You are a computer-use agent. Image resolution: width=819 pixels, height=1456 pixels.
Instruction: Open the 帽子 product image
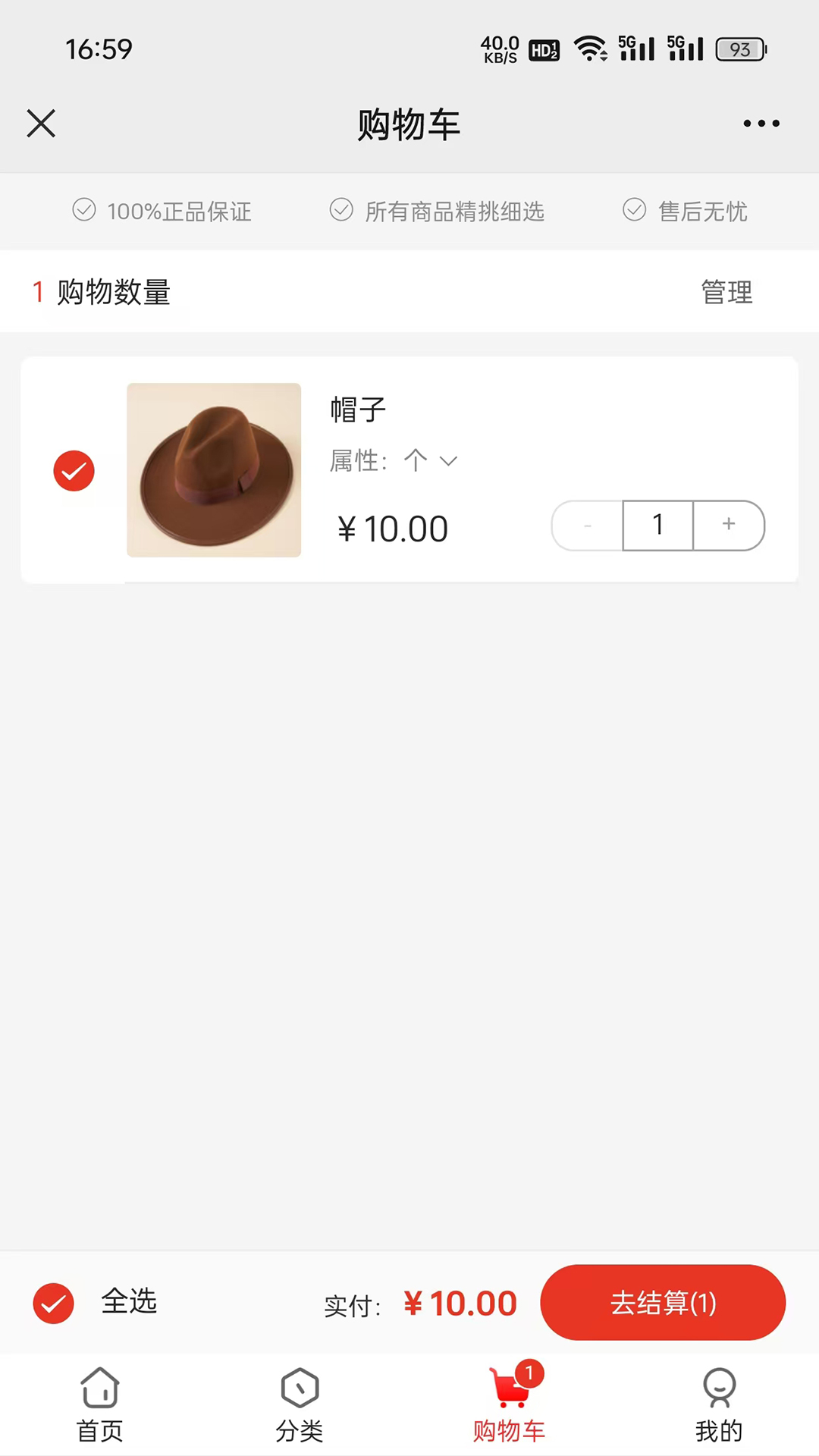214,470
